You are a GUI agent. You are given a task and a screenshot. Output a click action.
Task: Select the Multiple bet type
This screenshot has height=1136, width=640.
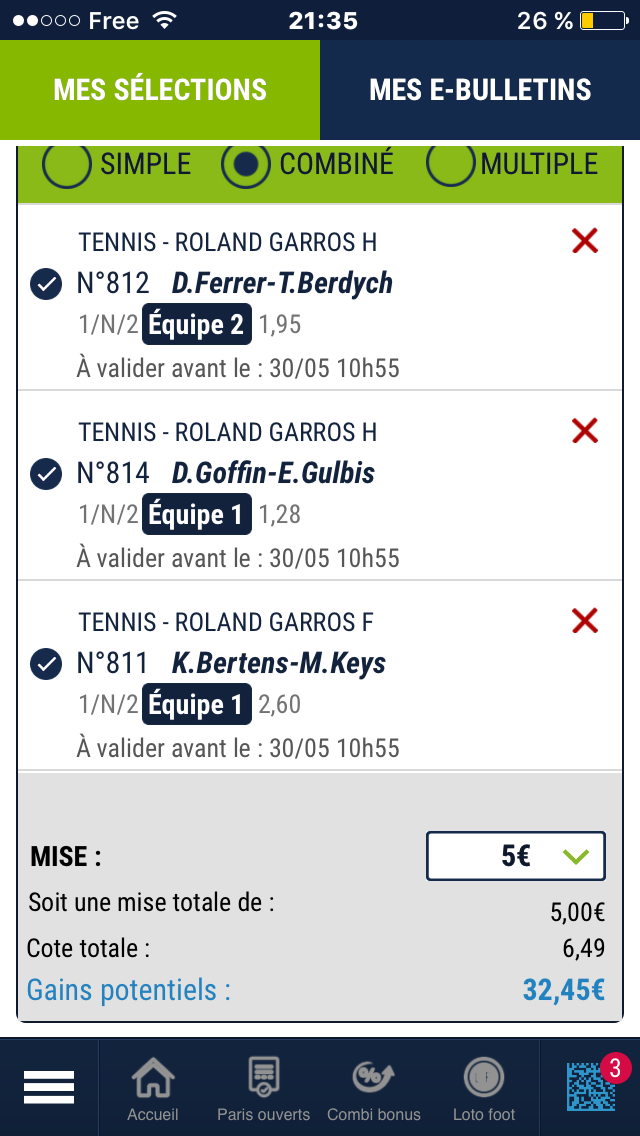(450, 165)
